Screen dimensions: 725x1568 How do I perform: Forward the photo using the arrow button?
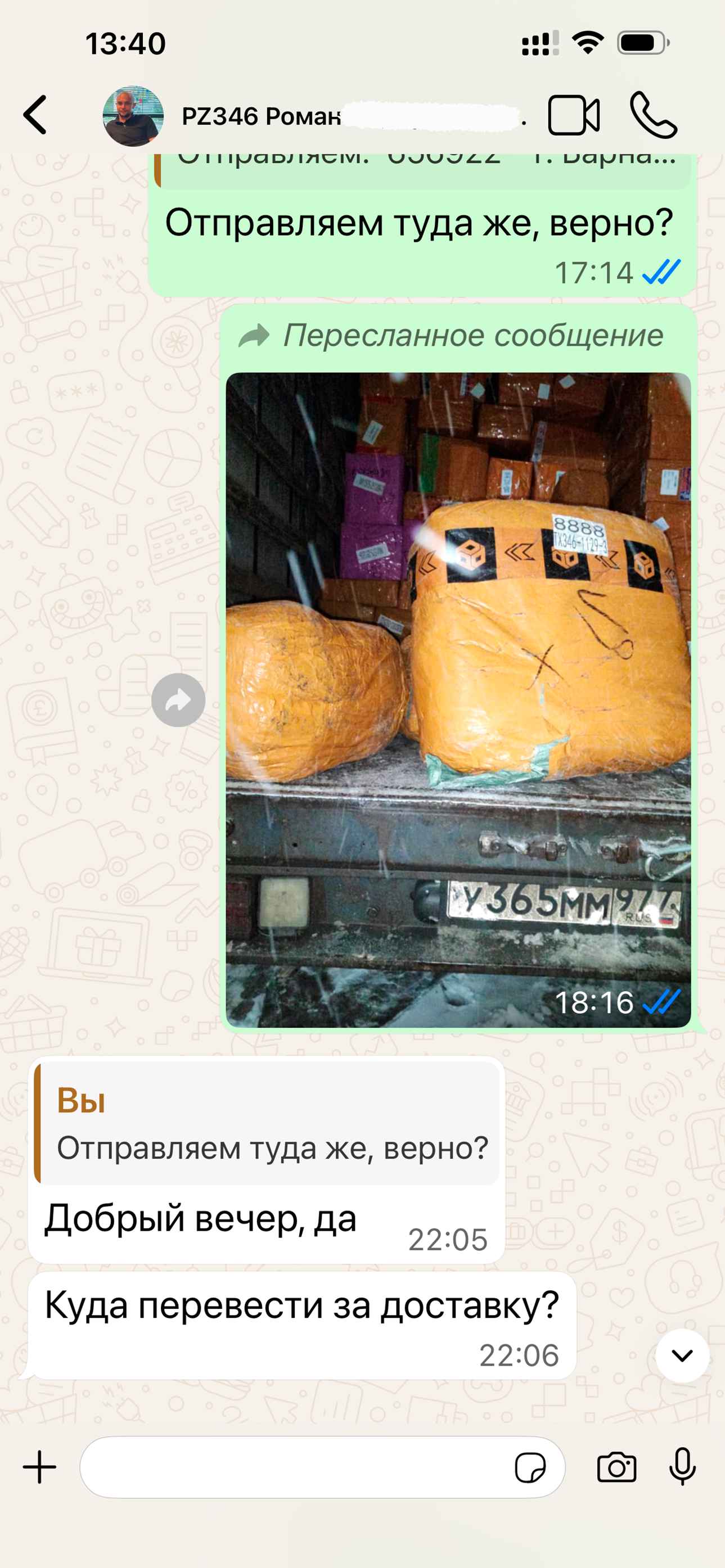178,700
